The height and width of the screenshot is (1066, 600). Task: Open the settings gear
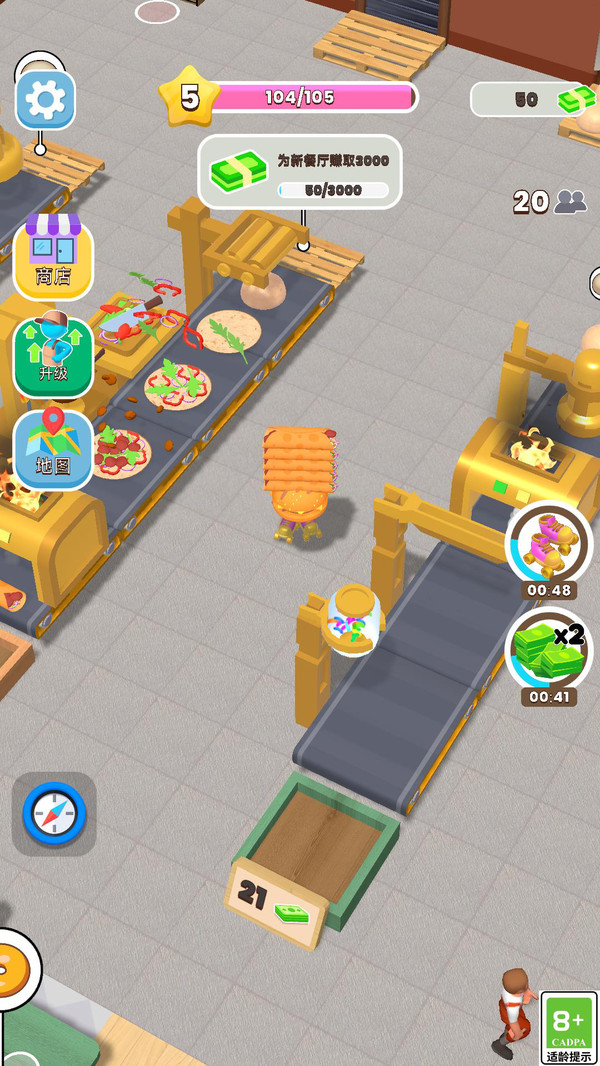(x=45, y=99)
